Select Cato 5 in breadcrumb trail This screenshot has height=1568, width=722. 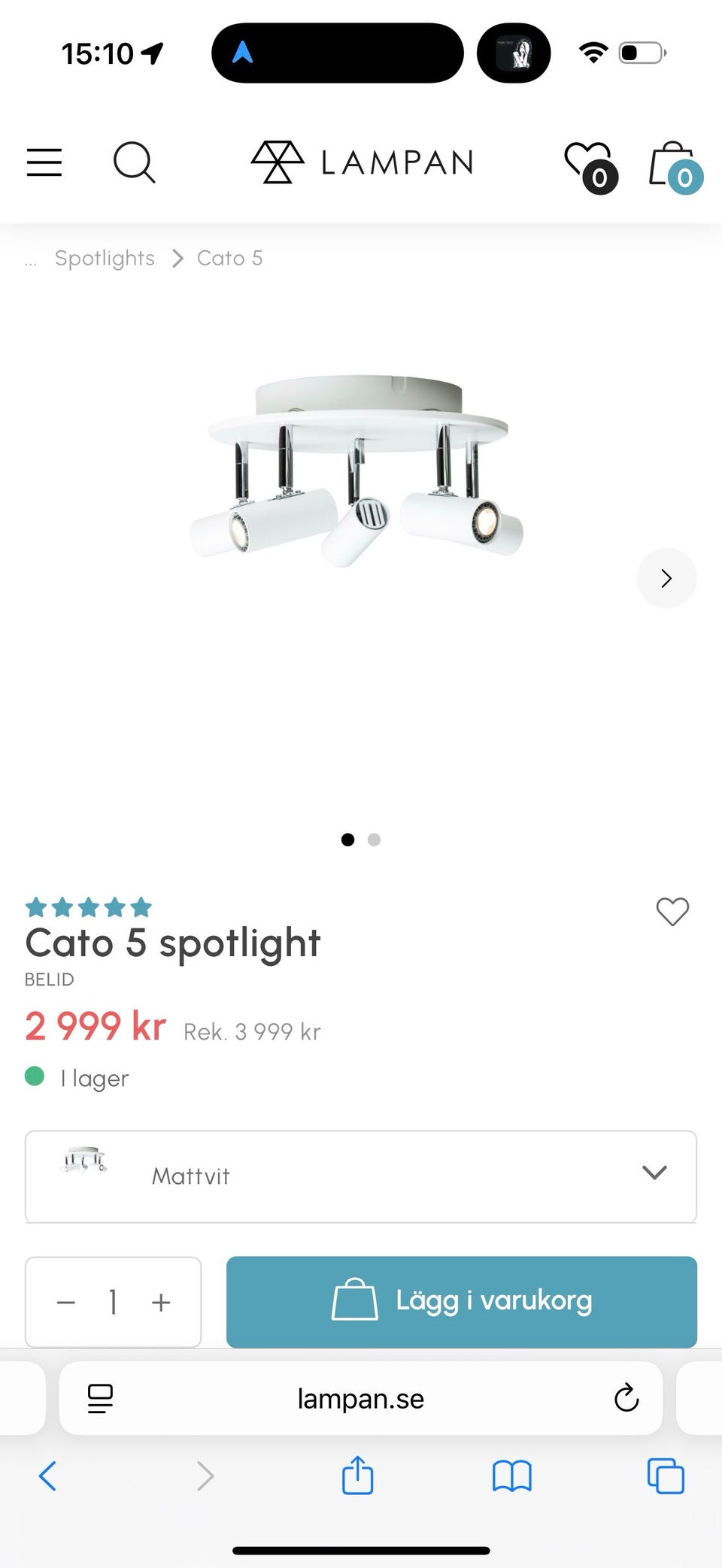[x=229, y=258]
